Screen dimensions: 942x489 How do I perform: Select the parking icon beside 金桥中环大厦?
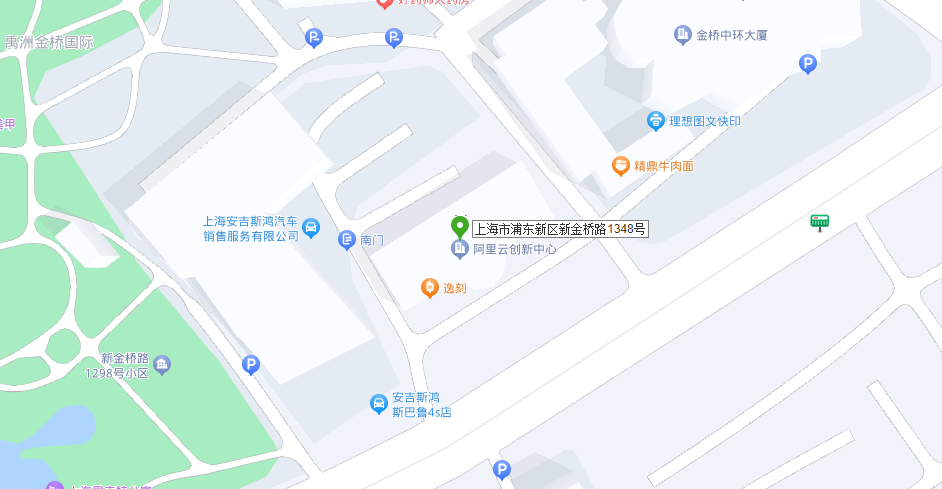click(x=807, y=64)
